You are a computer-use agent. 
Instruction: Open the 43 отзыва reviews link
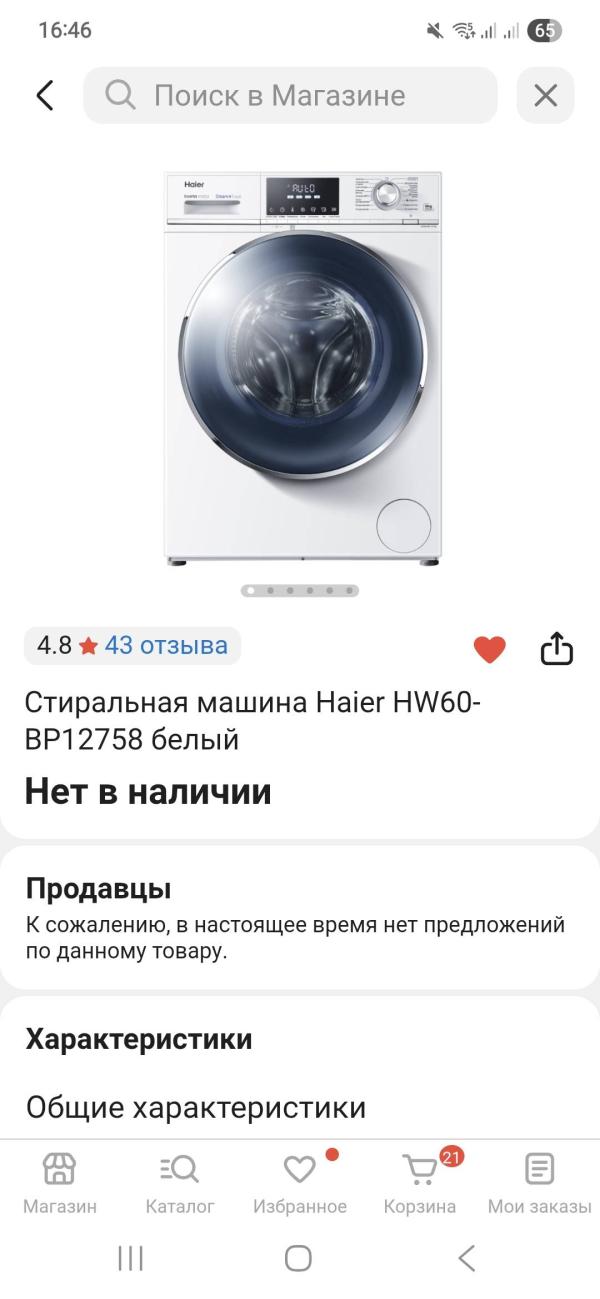tap(166, 646)
